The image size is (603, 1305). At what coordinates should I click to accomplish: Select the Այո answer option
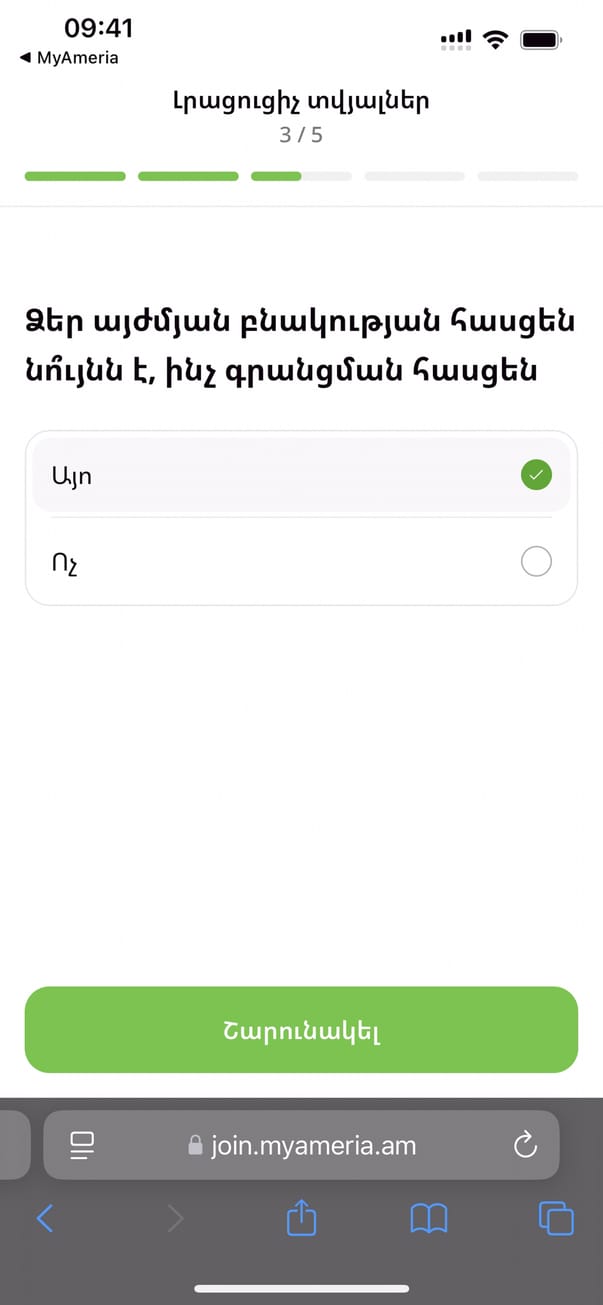(x=300, y=475)
